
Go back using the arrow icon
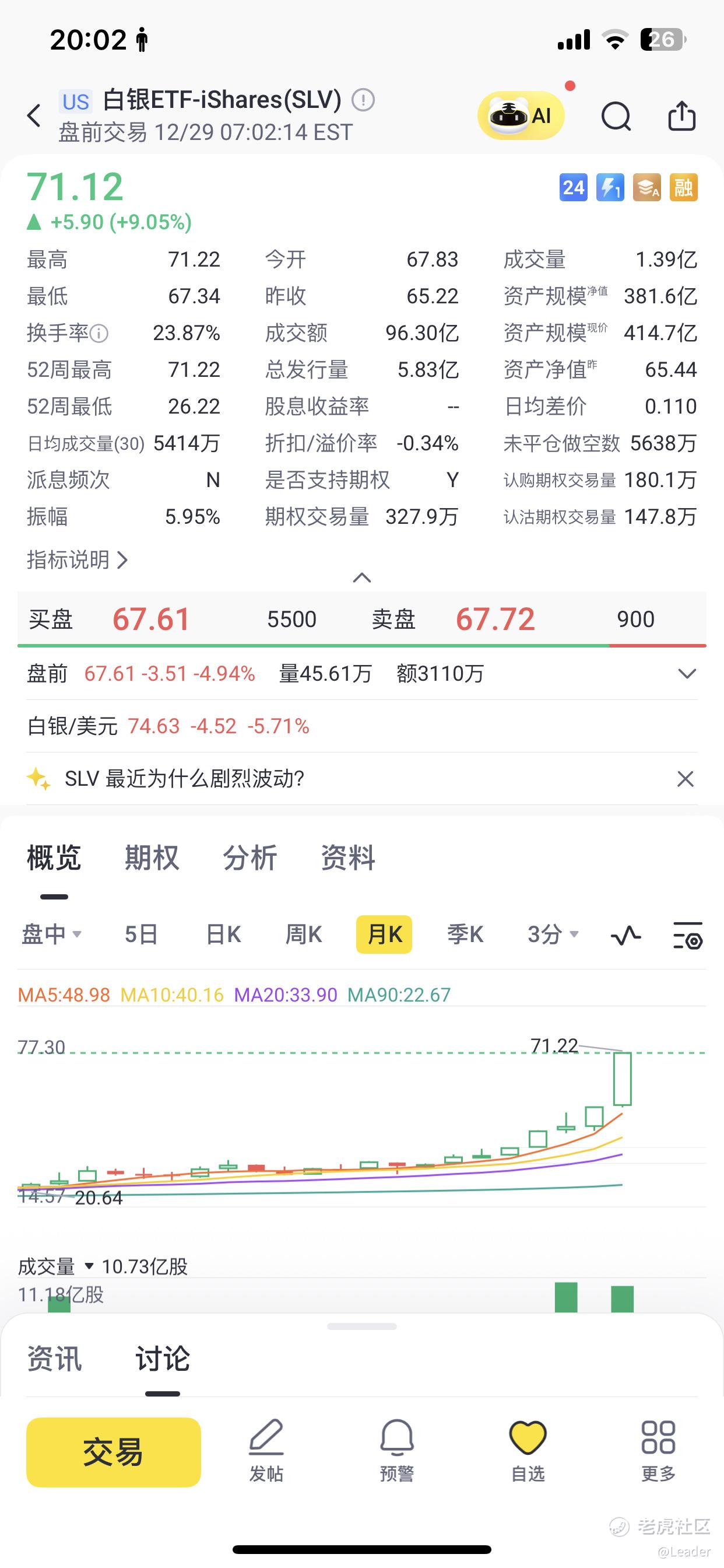pos(34,115)
